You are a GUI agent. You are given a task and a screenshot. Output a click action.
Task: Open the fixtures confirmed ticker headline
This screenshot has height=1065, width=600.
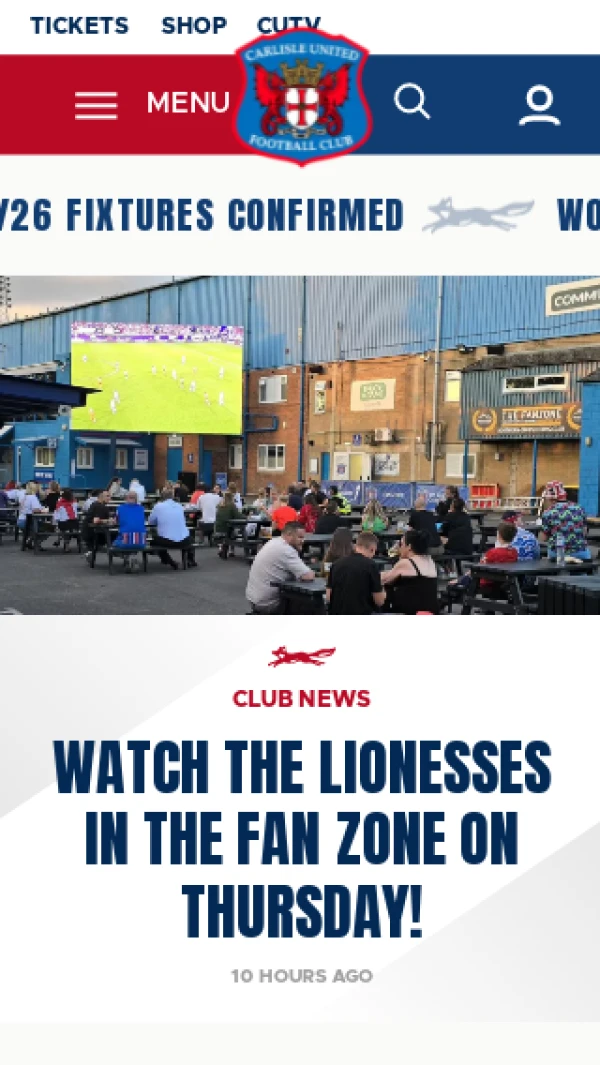[200, 215]
